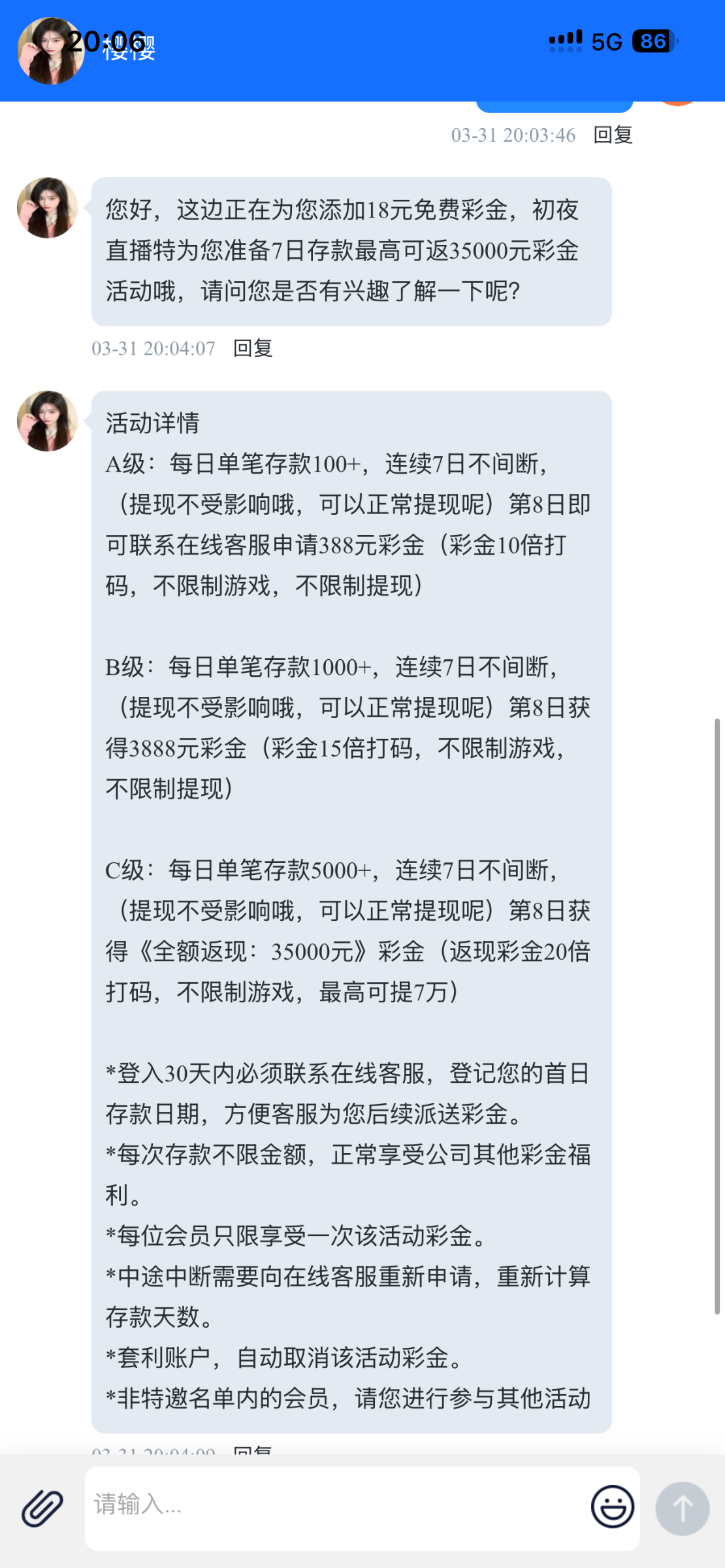The height and width of the screenshot is (1568, 725).
Task: Open the emoji picker
Action: [x=612, y=1507]
